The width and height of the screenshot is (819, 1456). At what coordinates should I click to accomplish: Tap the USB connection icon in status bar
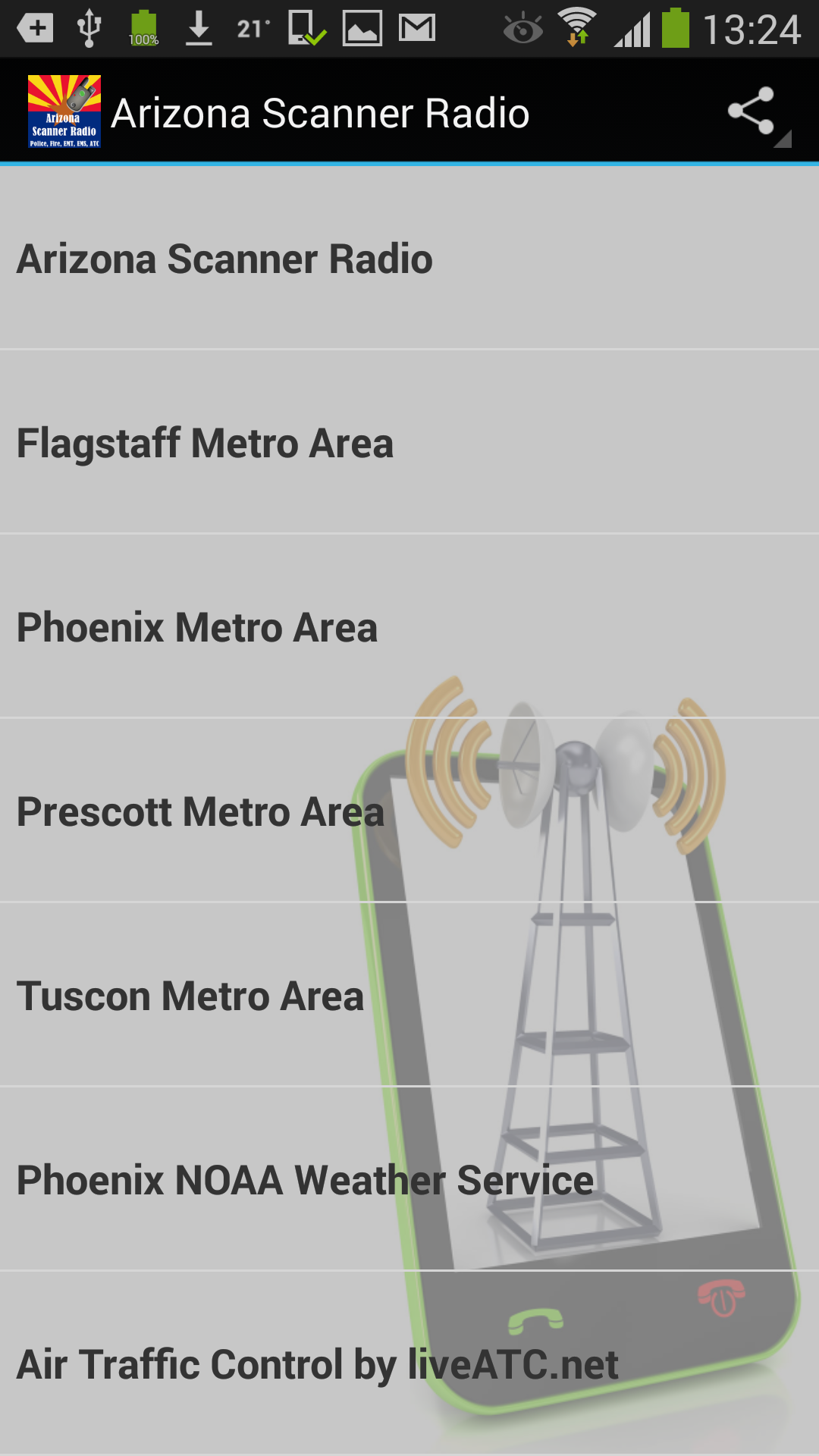tap(89, 27)
